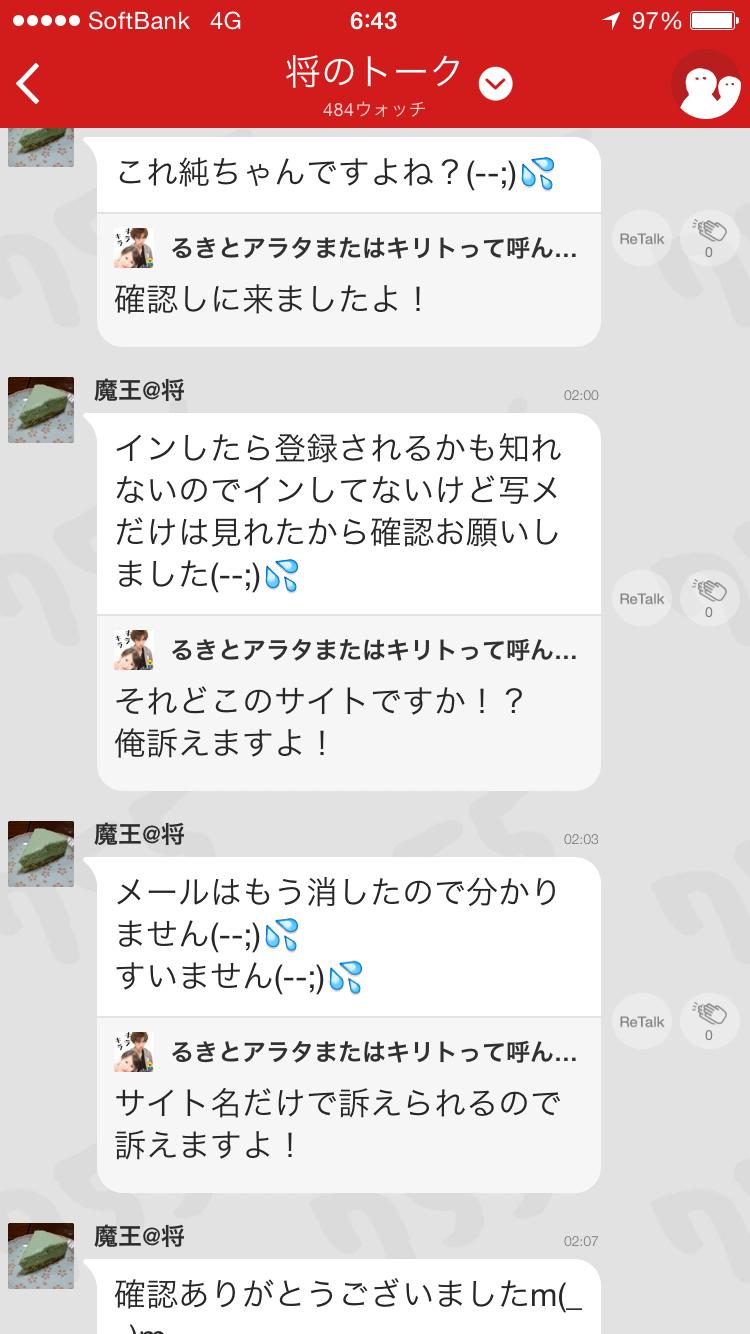Tap the cake avatar next to 魔王@将
750x1334 pixels.
40,410
